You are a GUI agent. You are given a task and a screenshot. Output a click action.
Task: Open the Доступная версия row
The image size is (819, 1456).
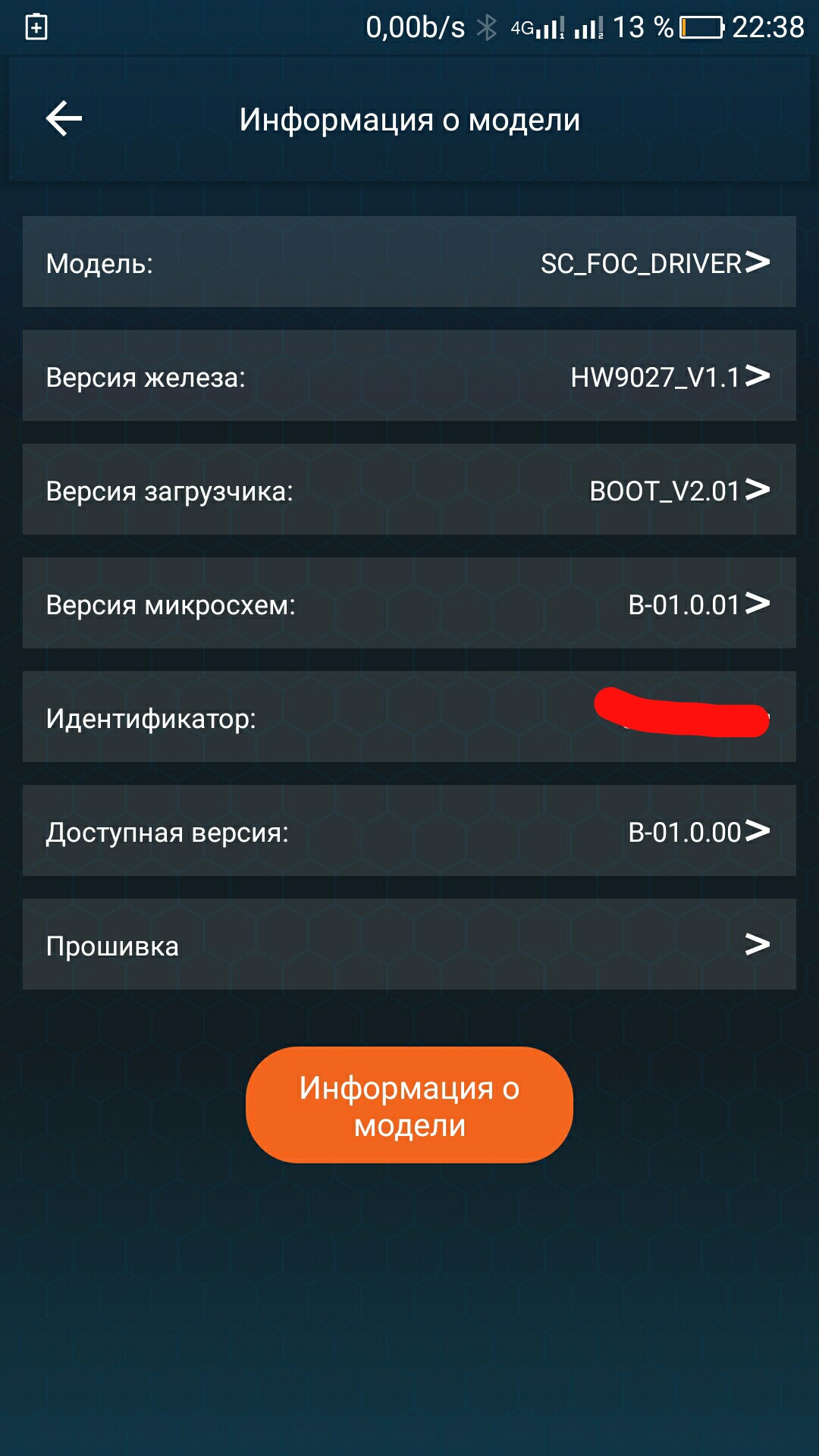(x=409, y=830)
